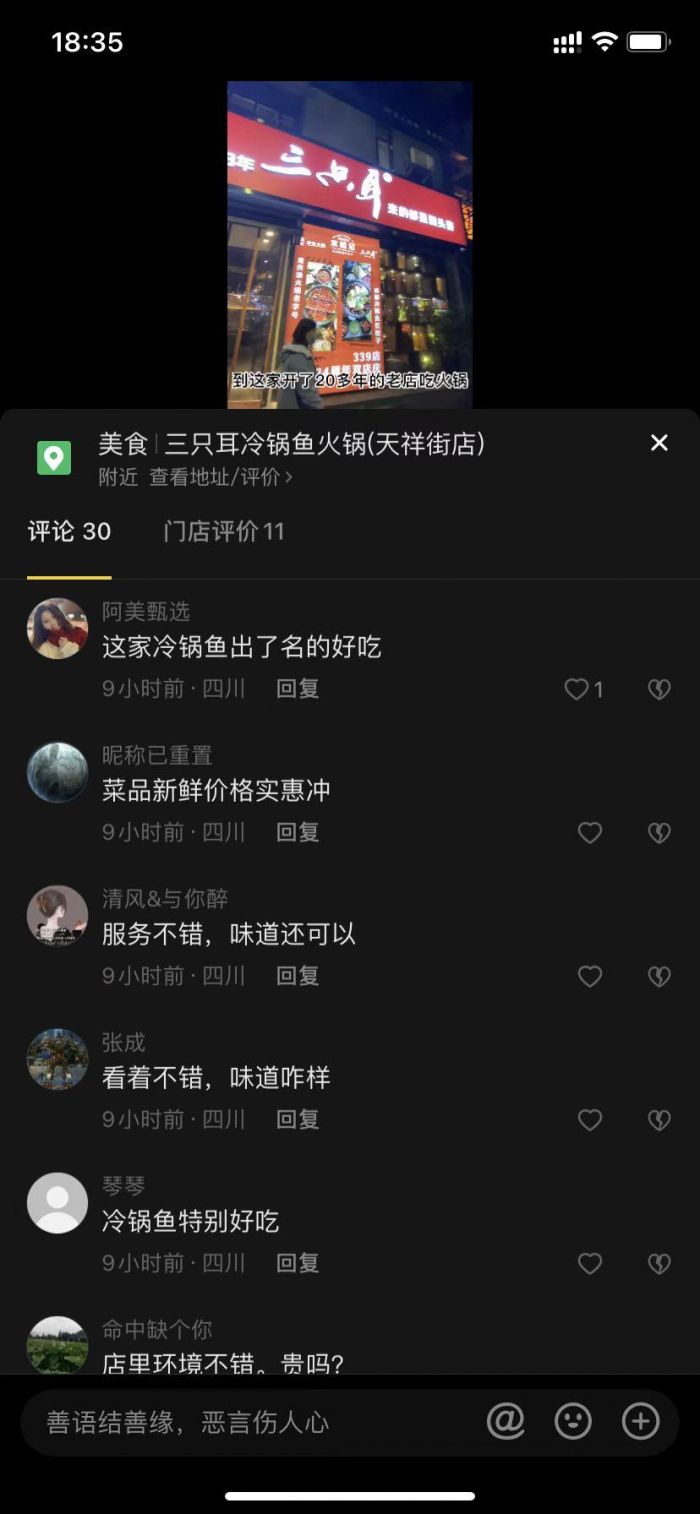700x1514 pixels.
Task: Reply to 昵称已重置's comment
Action: (x=297, y=832)
